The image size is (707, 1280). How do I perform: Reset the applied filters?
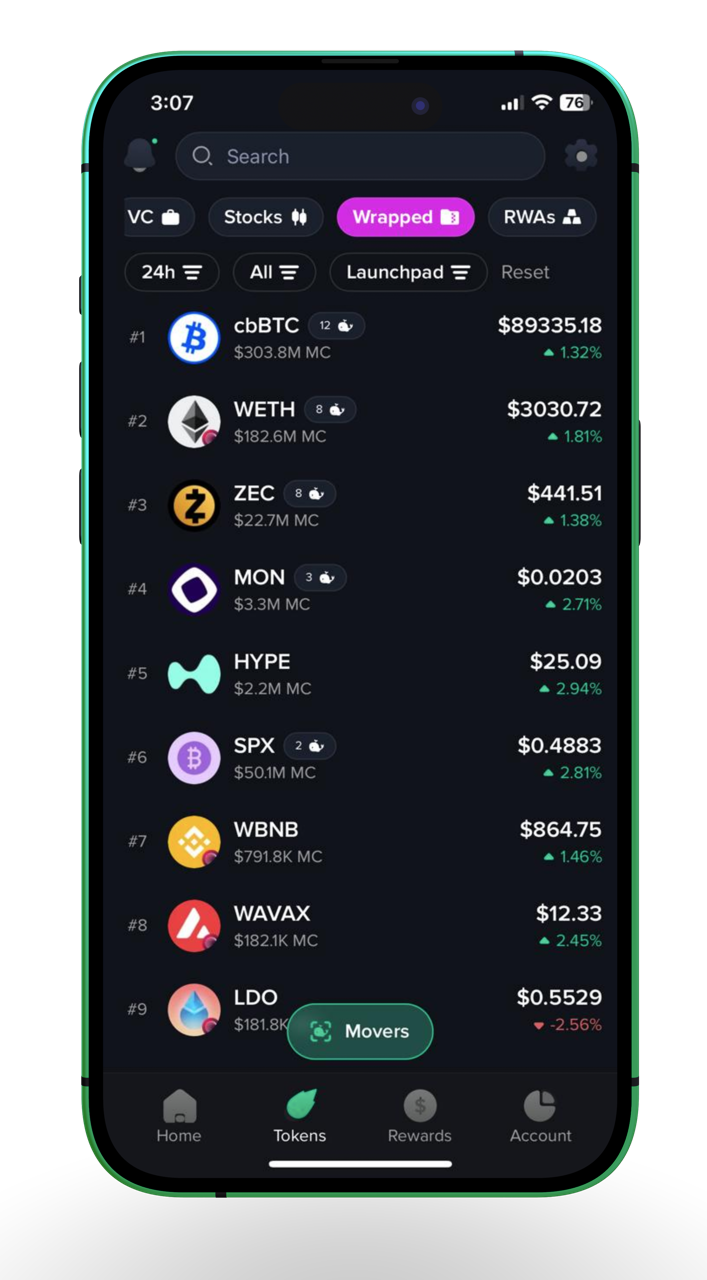click(525, 272)
